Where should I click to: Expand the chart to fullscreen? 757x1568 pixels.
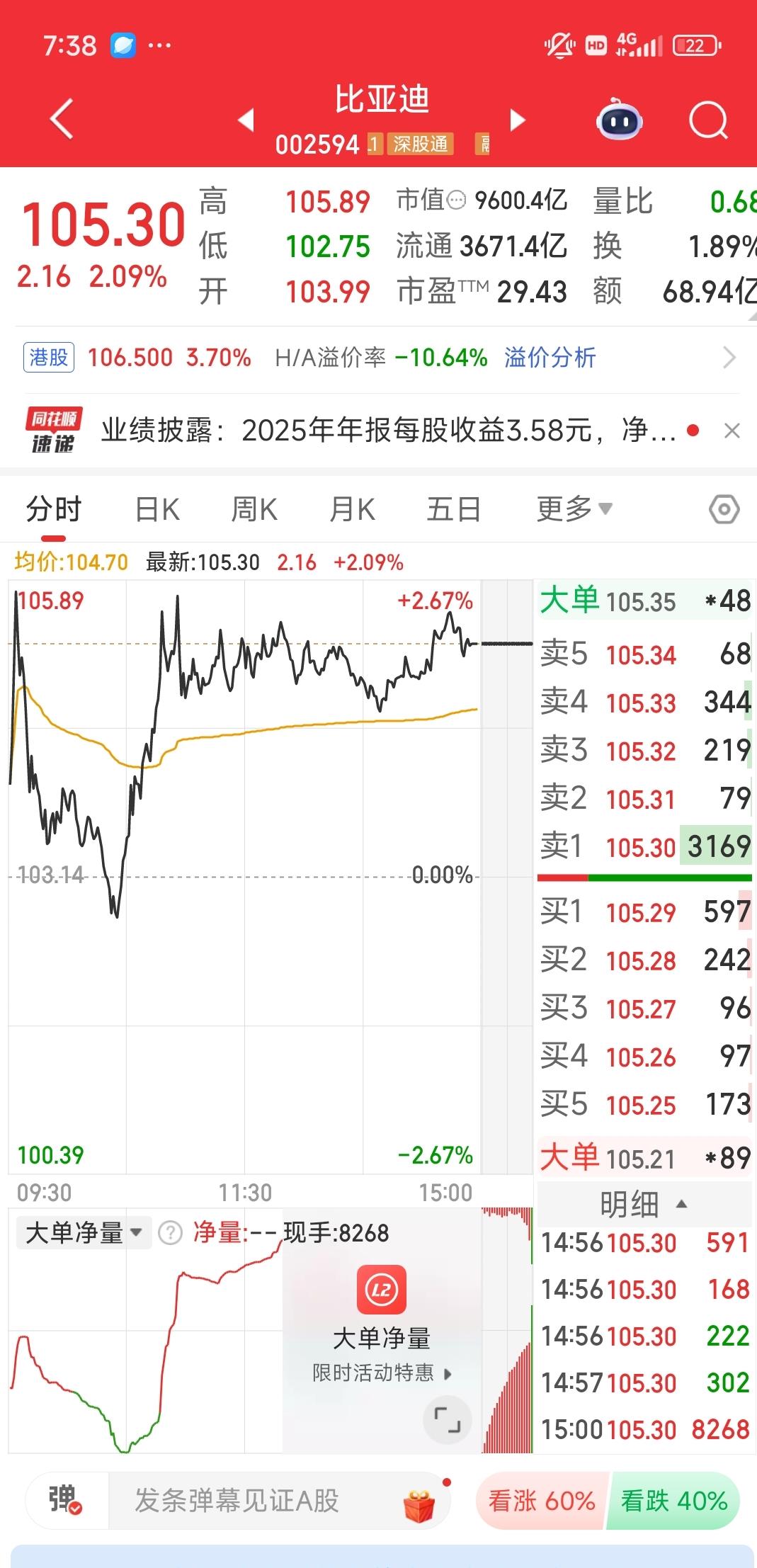click(x=447, y=1420)
